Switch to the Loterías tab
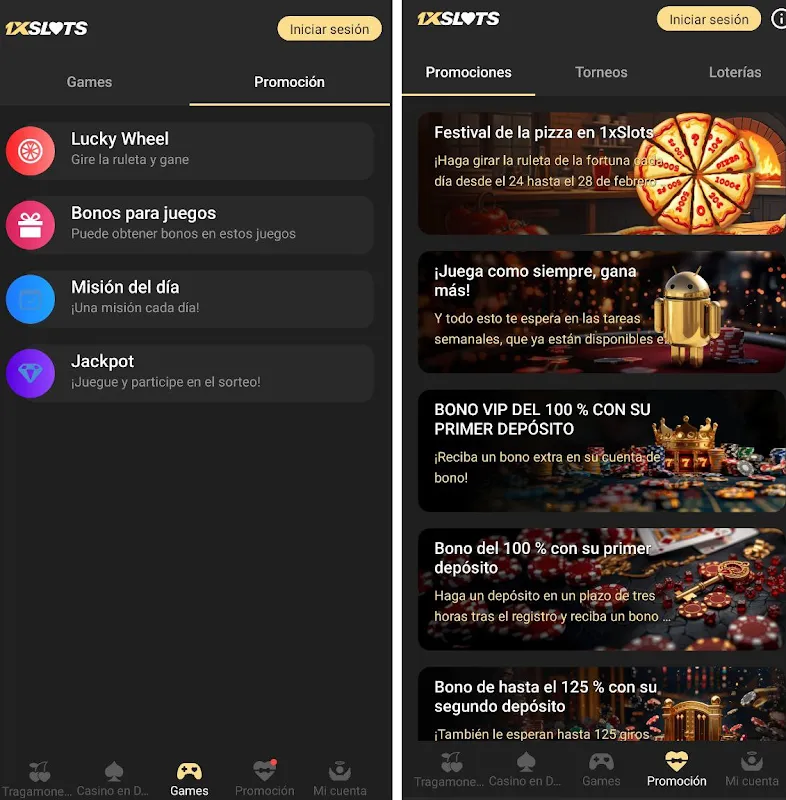The image size is (786, 800). click(735, 73)
